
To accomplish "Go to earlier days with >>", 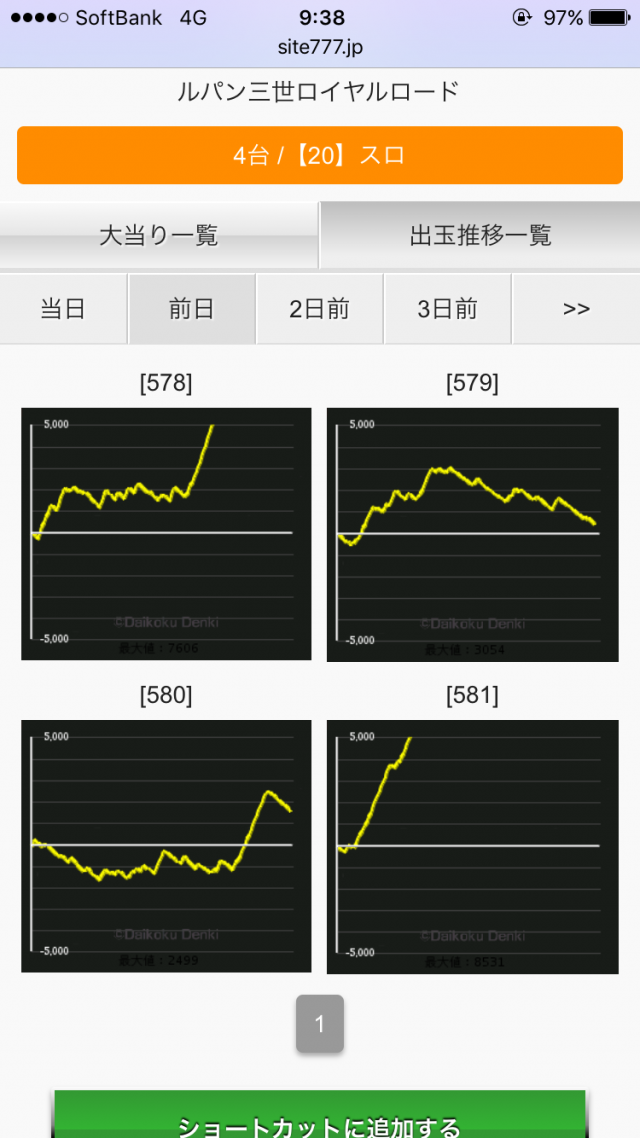I will (x=576, y=309).
